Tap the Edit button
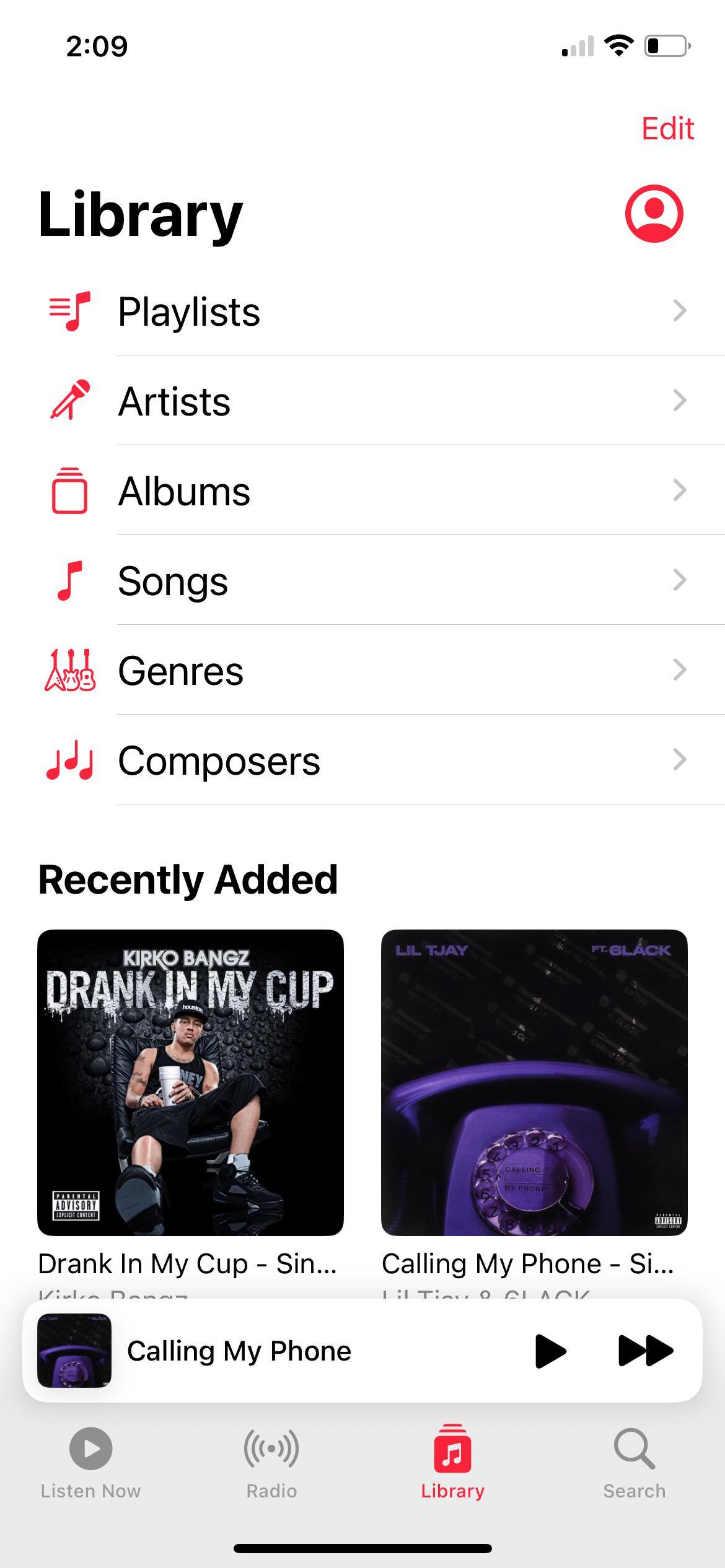This screenshot has width=725, height=1568. point(667,129)
